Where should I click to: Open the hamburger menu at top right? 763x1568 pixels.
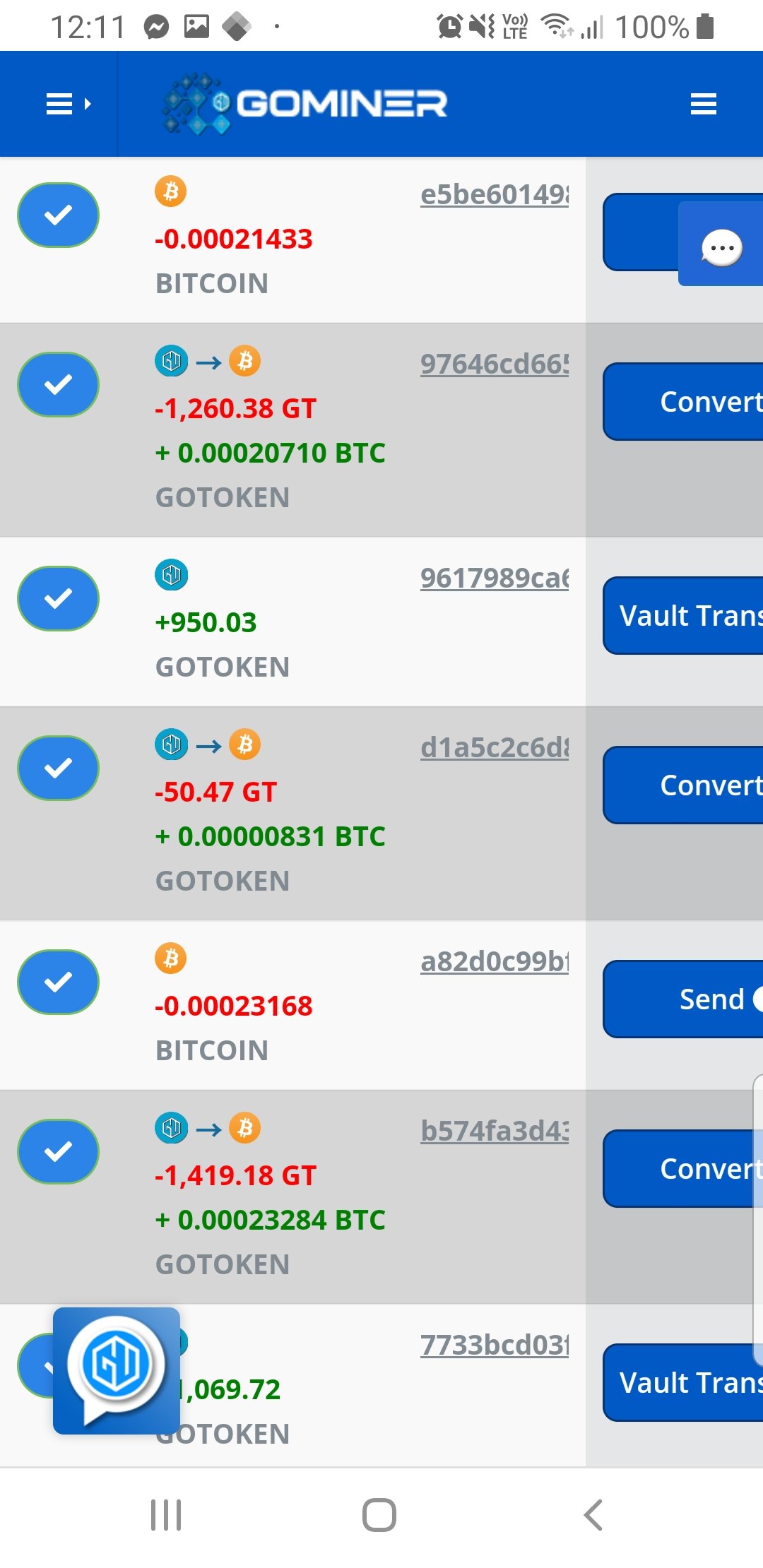pyautogui.click(x=703, y=105)
